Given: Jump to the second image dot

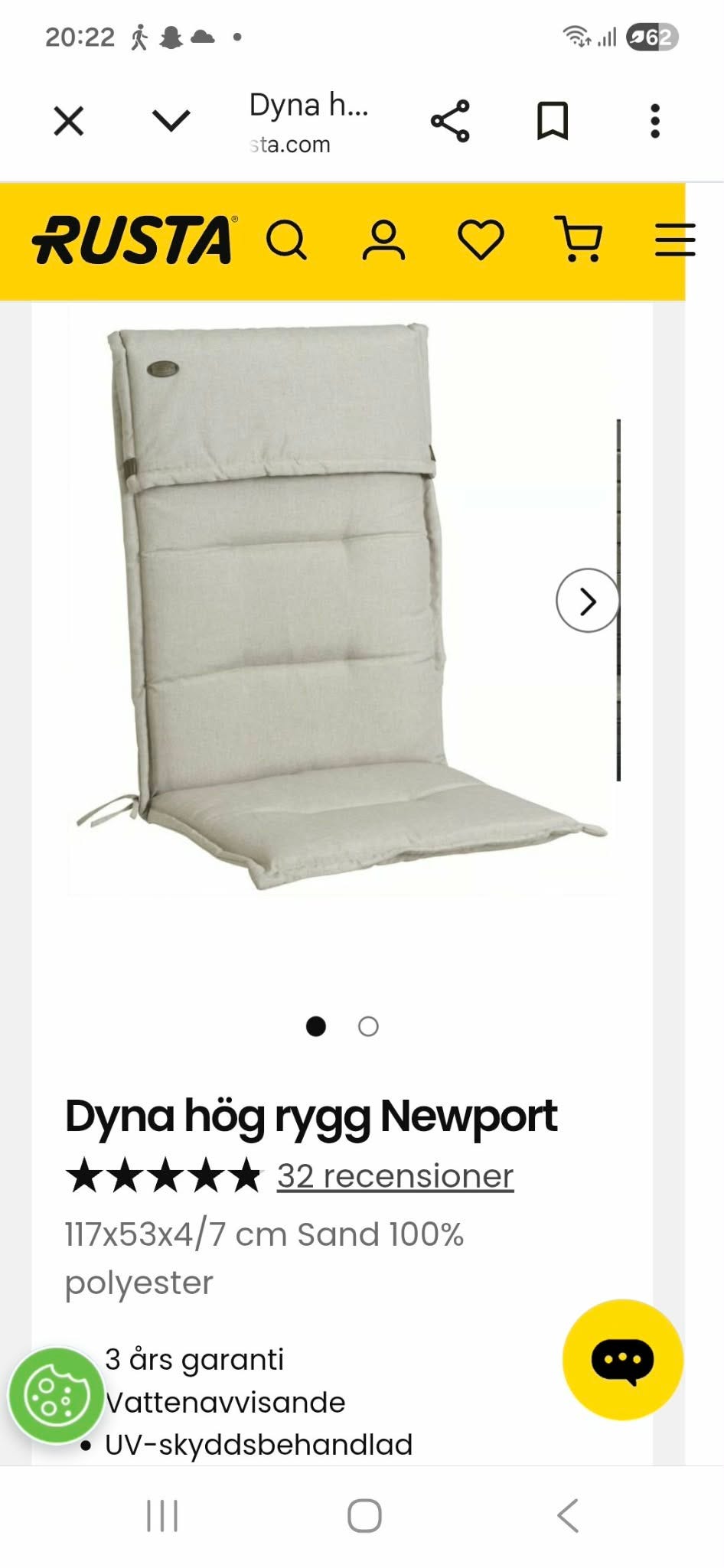Looking at the screenshot, I should click(x=368, y=1026).
